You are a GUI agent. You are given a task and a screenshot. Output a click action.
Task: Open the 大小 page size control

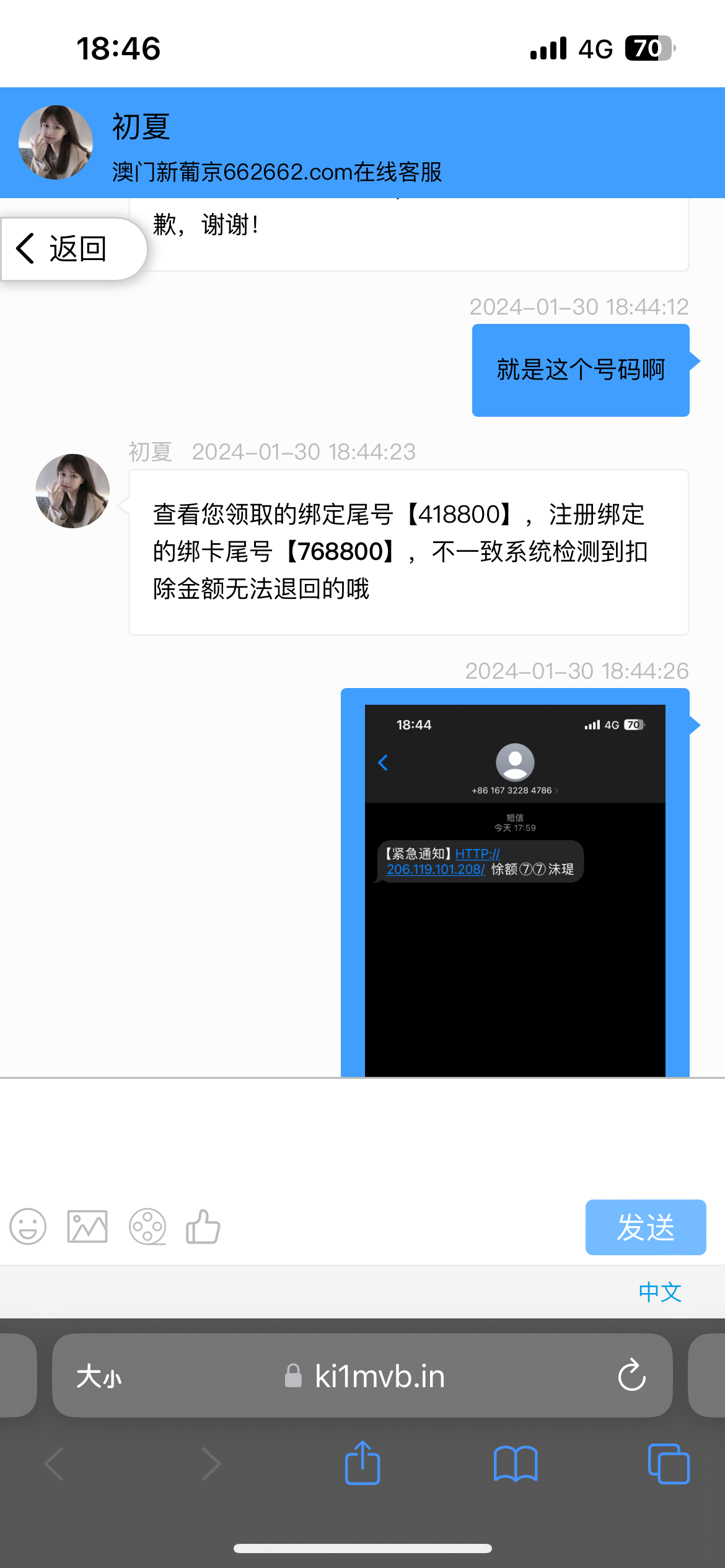[x=99, y=1376]
